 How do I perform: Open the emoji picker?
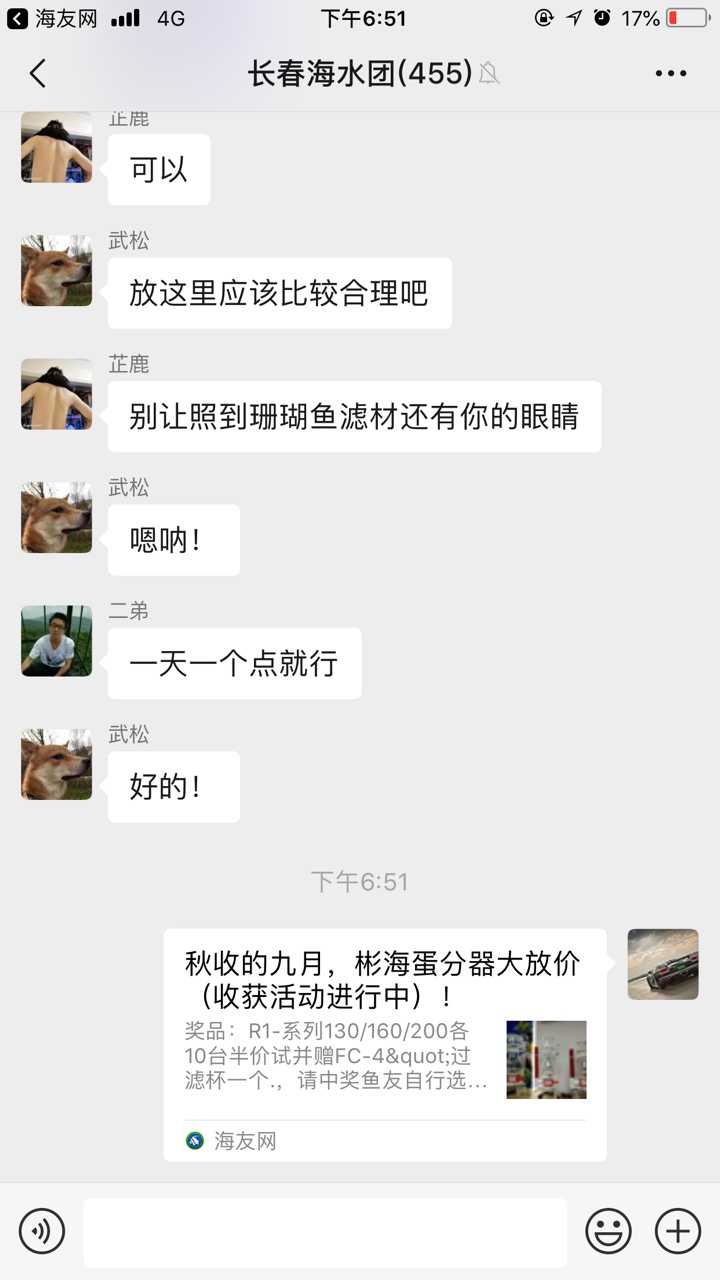click(608, 1230)
